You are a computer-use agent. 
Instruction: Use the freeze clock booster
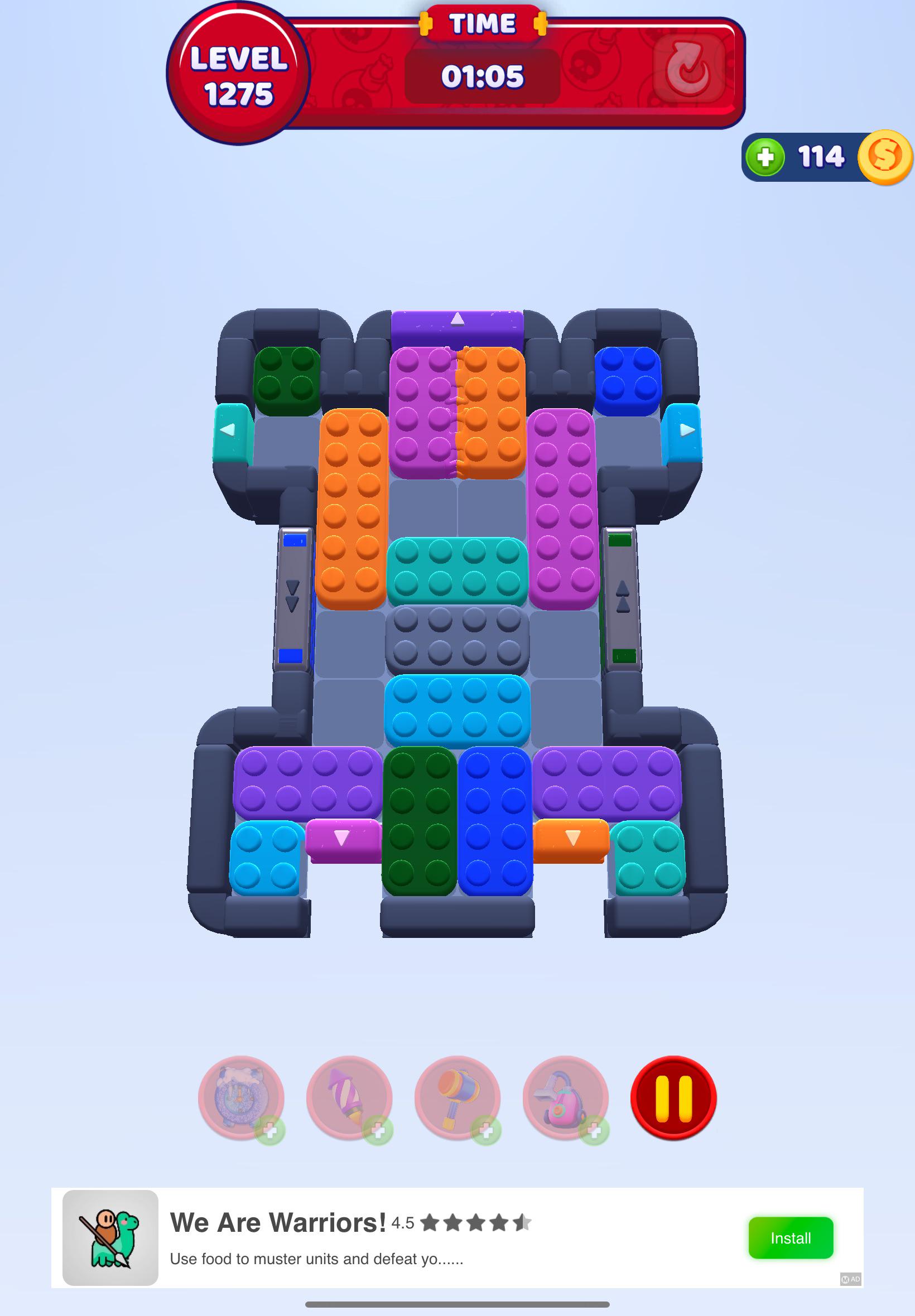coord(241,1097)
